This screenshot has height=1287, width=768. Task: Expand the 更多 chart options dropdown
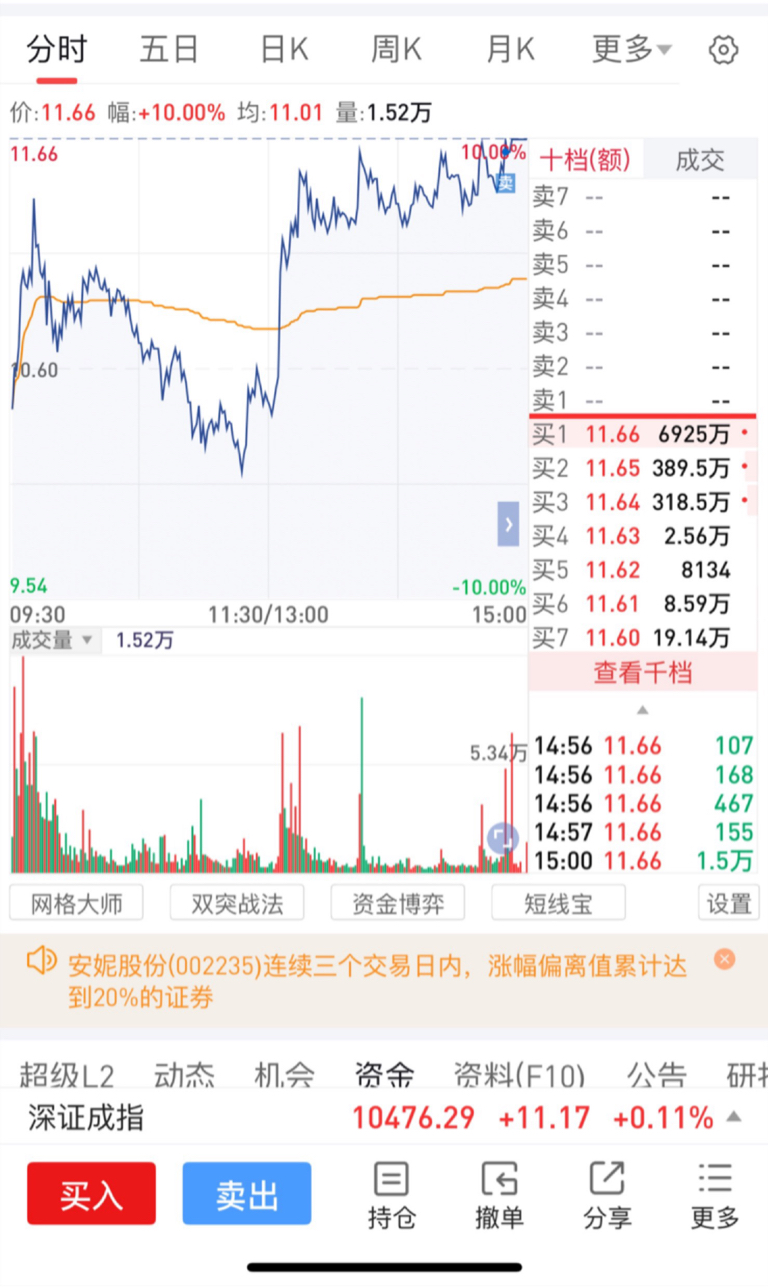point(632,49)
